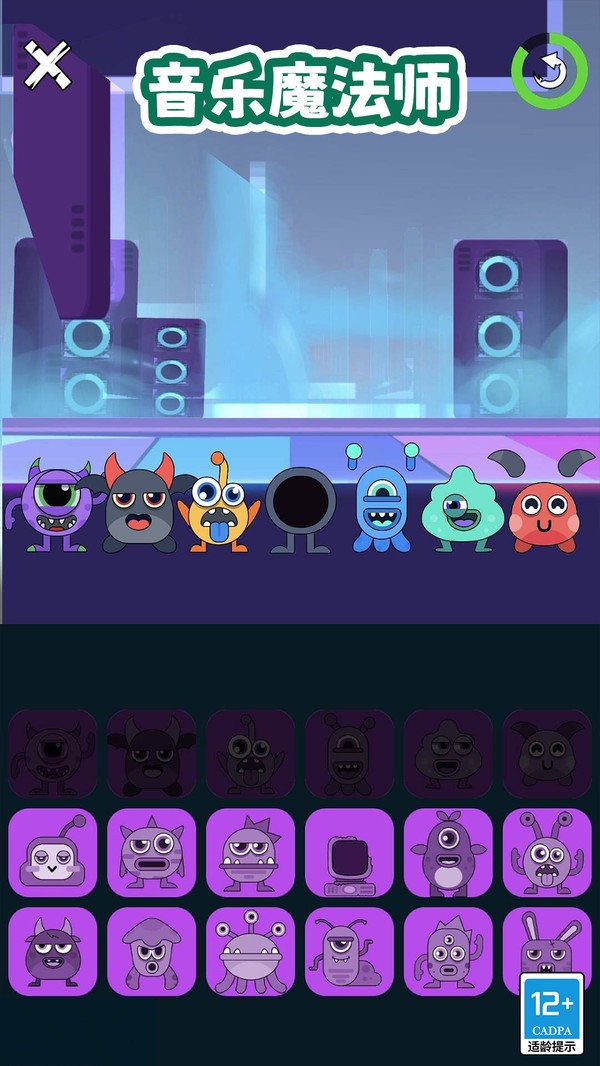Tap the blue antenna monster on stage
Viewport: 600px width, 1066px height.
(381, 505)
